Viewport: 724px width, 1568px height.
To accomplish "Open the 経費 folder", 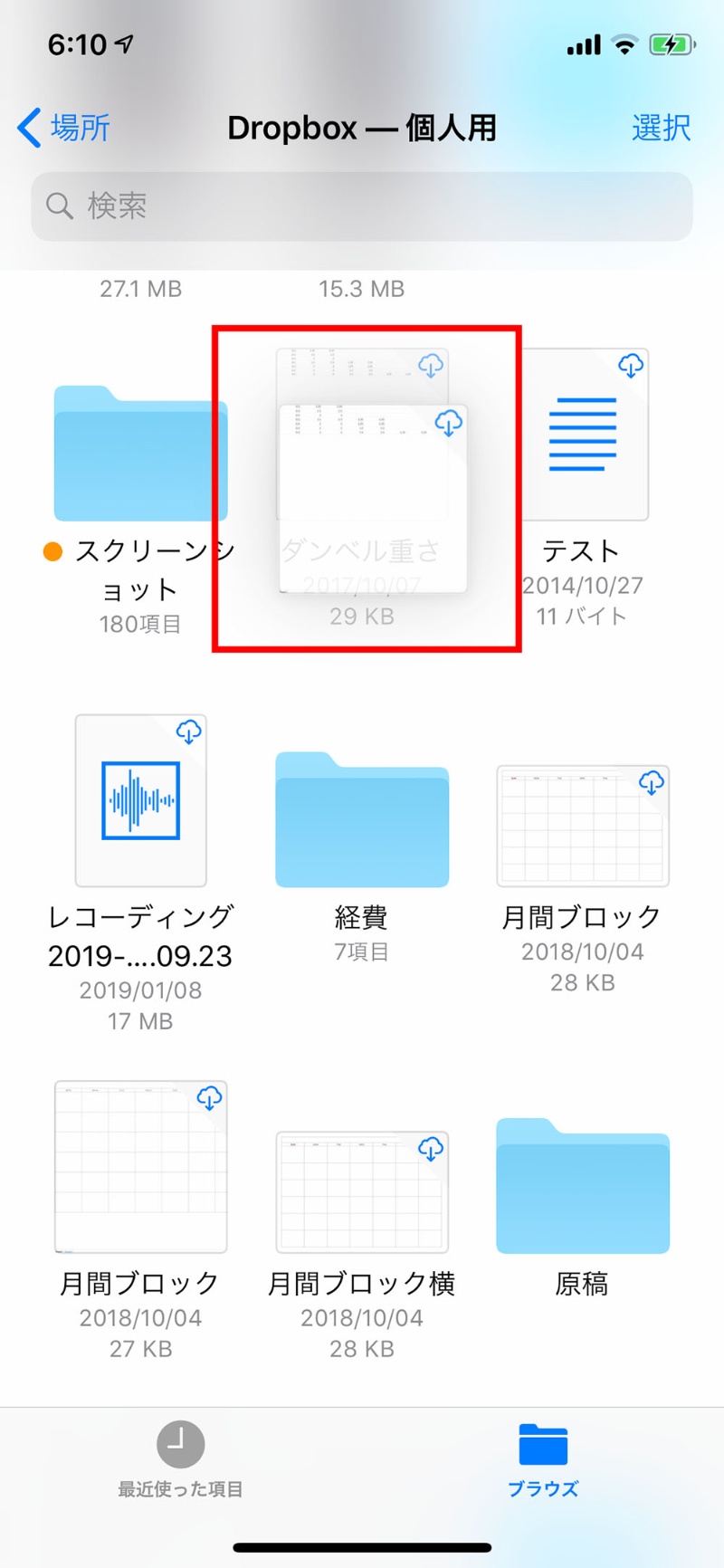I will (x=362, y=819).
